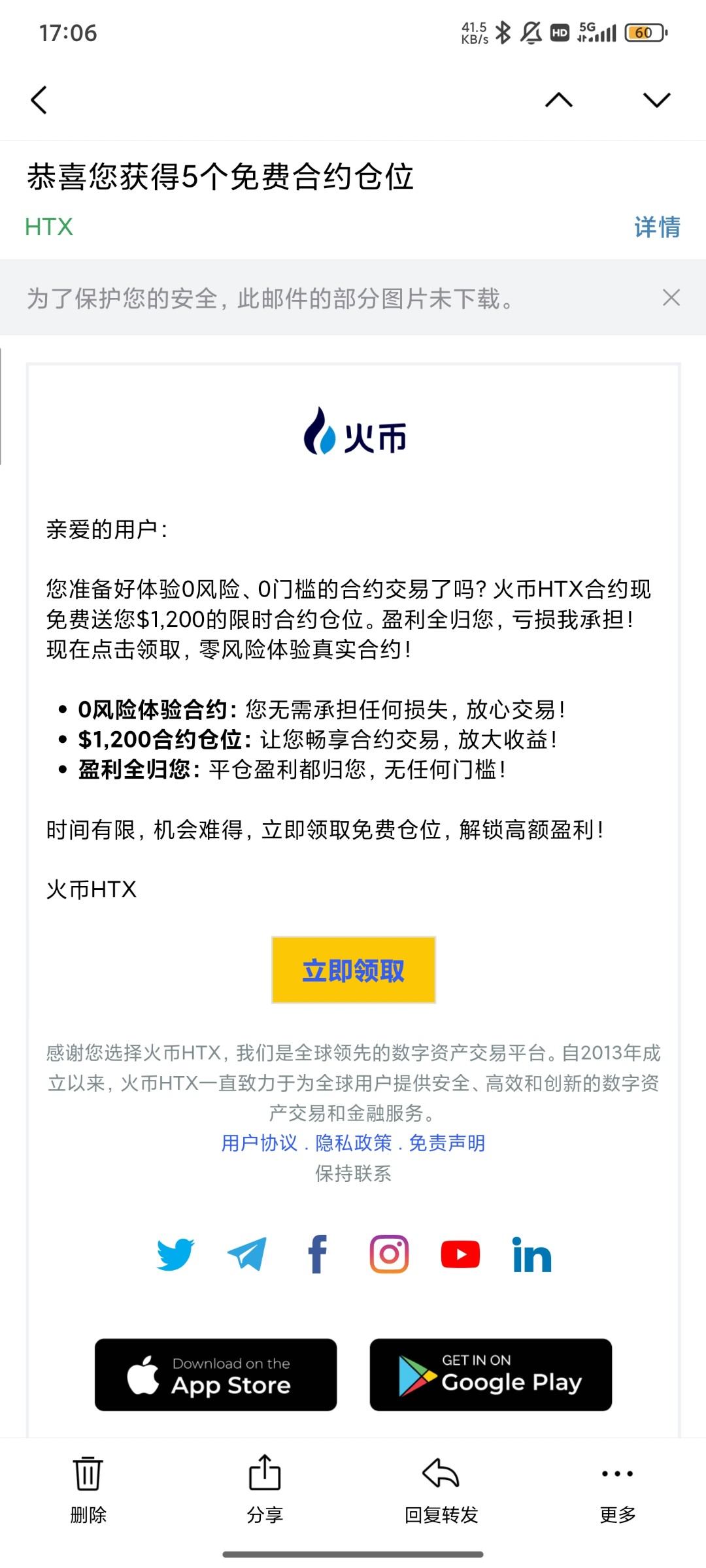
Task: Open the Twitter icon
Action: [x=175, y=1254]
